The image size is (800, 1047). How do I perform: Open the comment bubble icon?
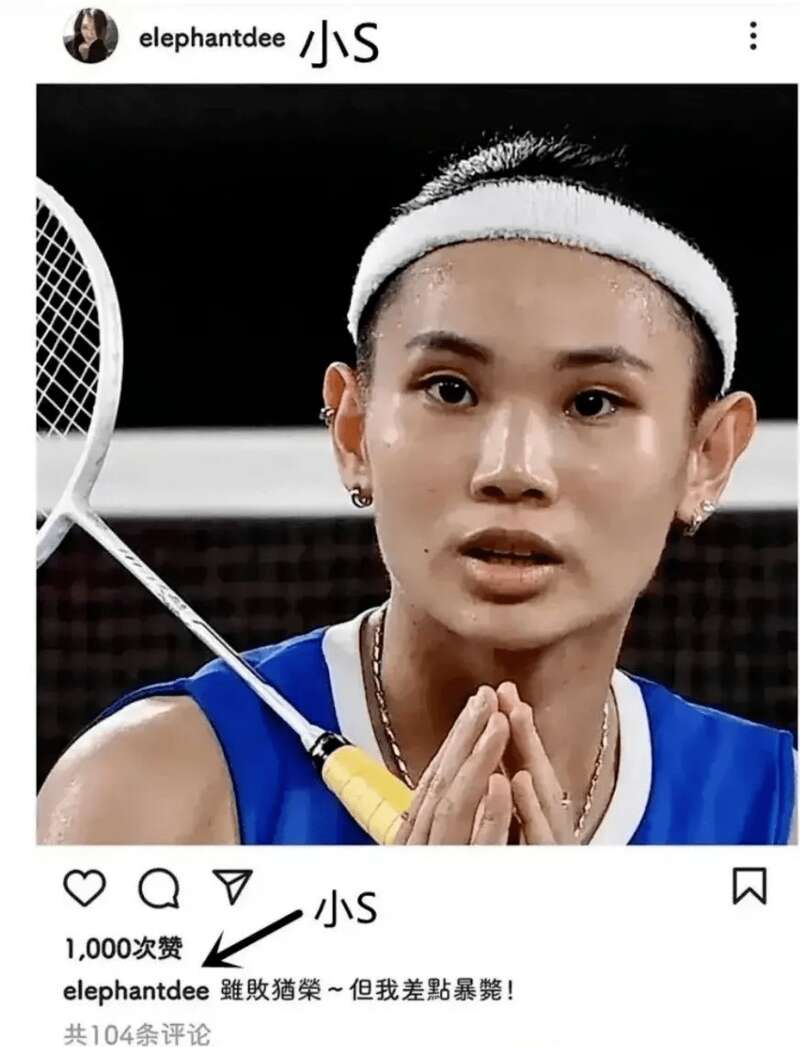point(158,887)
